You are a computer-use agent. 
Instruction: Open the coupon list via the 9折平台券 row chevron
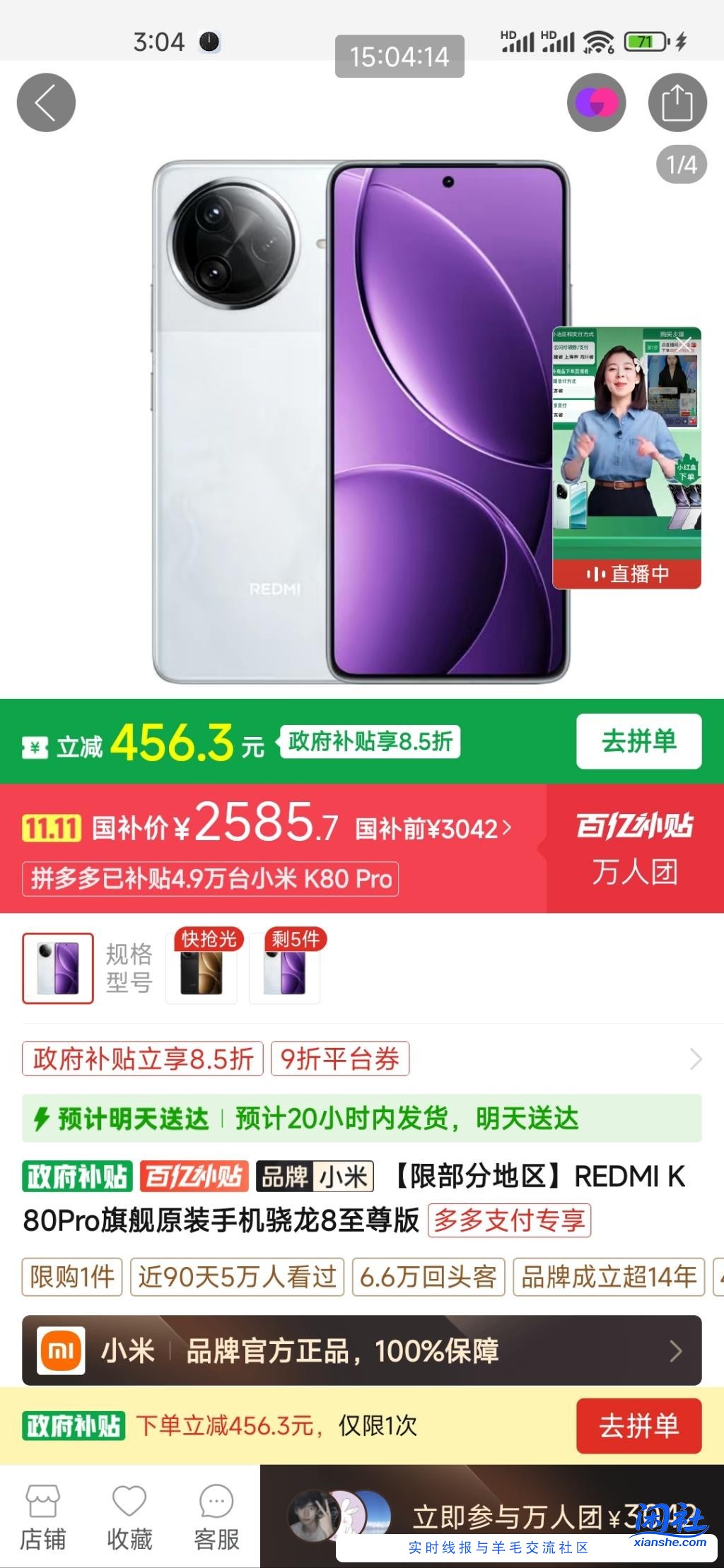click(x=697, y=1059)
